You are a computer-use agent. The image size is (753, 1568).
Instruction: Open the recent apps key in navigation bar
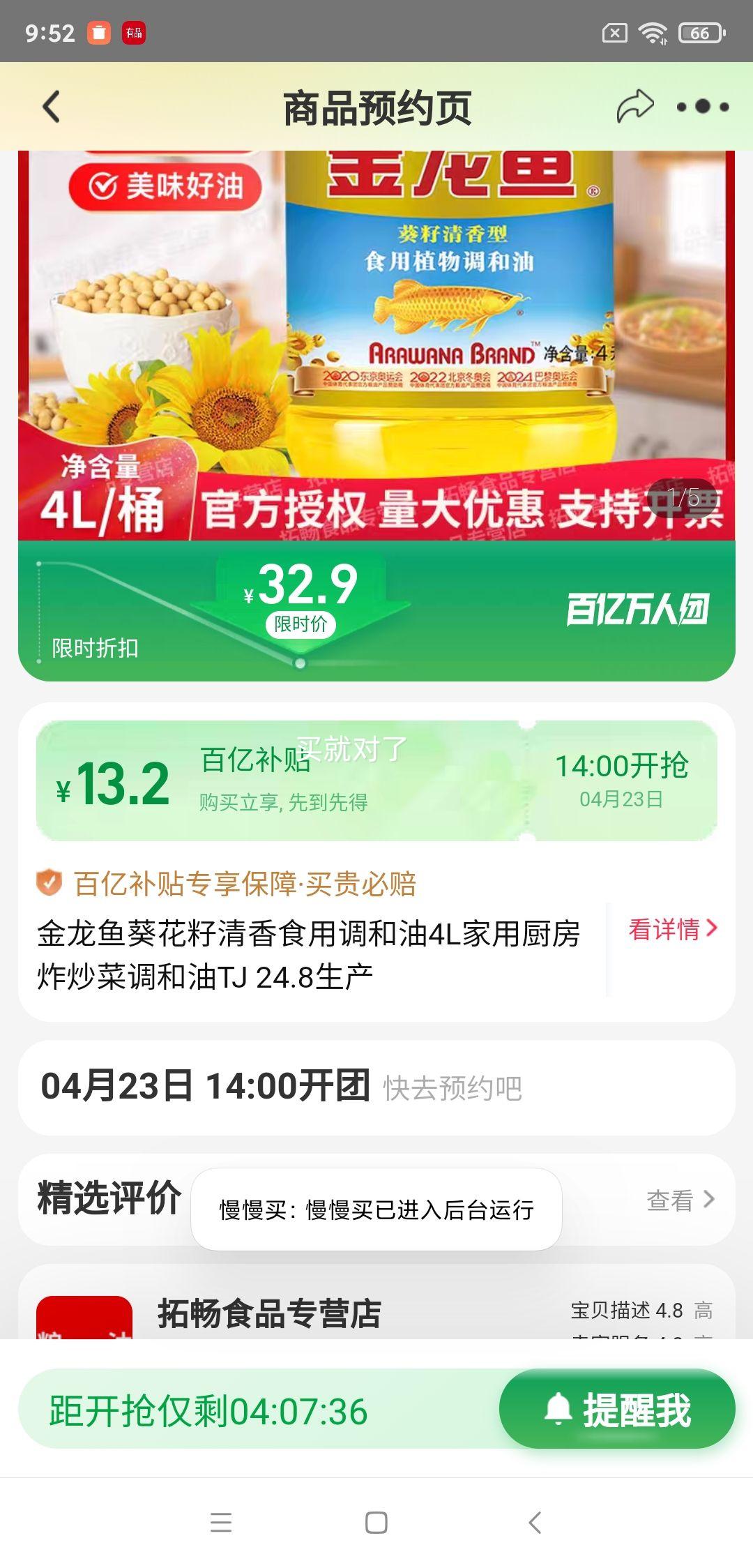pyautogui.click(x=221, y=1523)
